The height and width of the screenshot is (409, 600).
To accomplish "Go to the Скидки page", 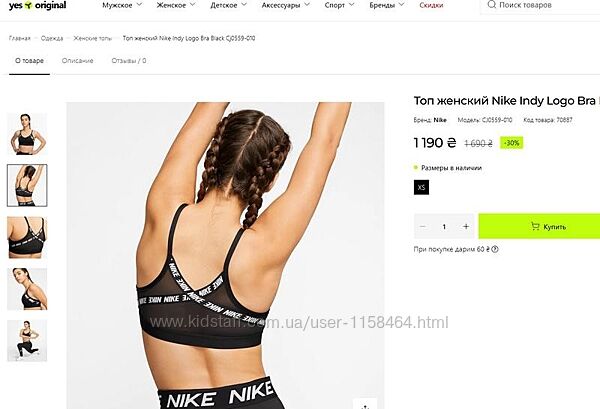I will (x=431, y=5).
